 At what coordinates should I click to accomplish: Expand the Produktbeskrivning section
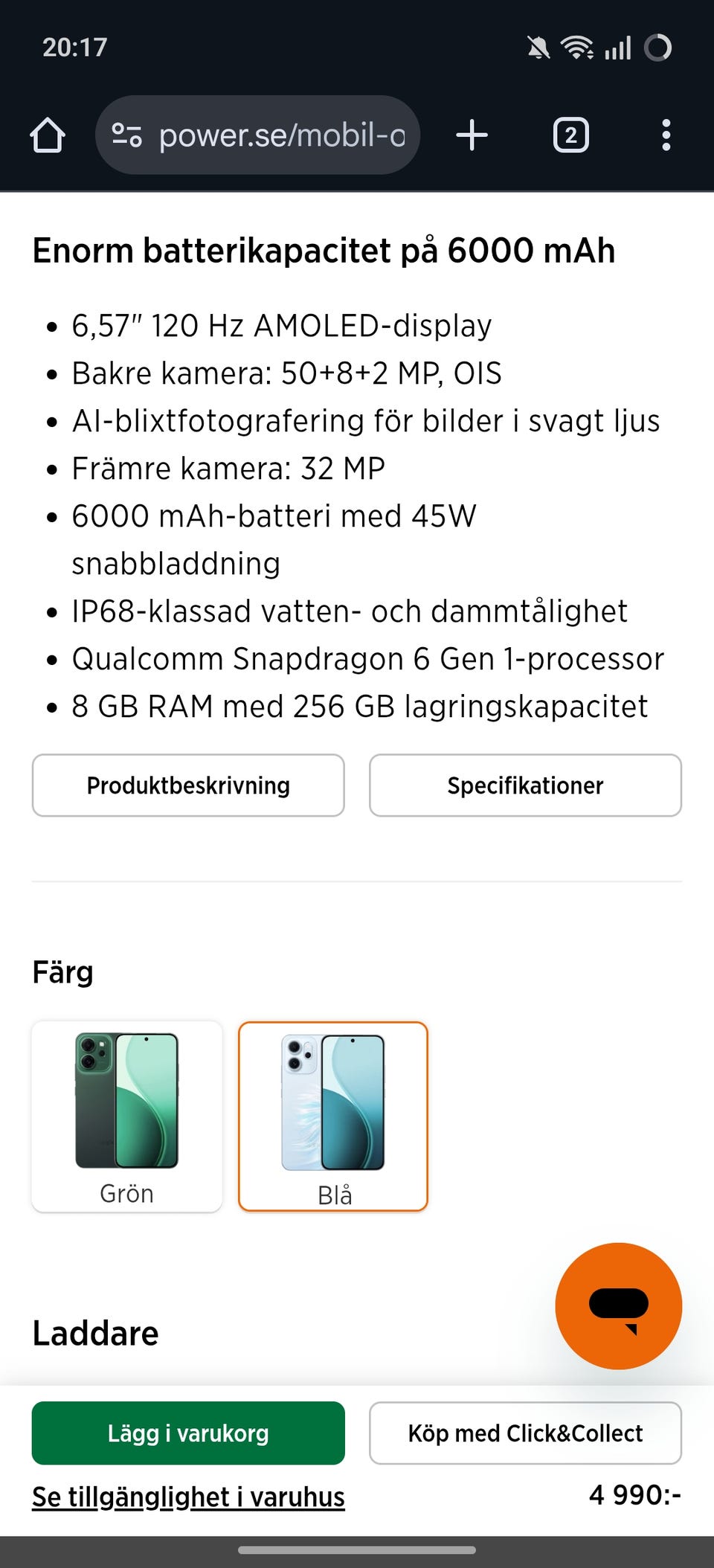pyautogui.click(x=187, y=785)
